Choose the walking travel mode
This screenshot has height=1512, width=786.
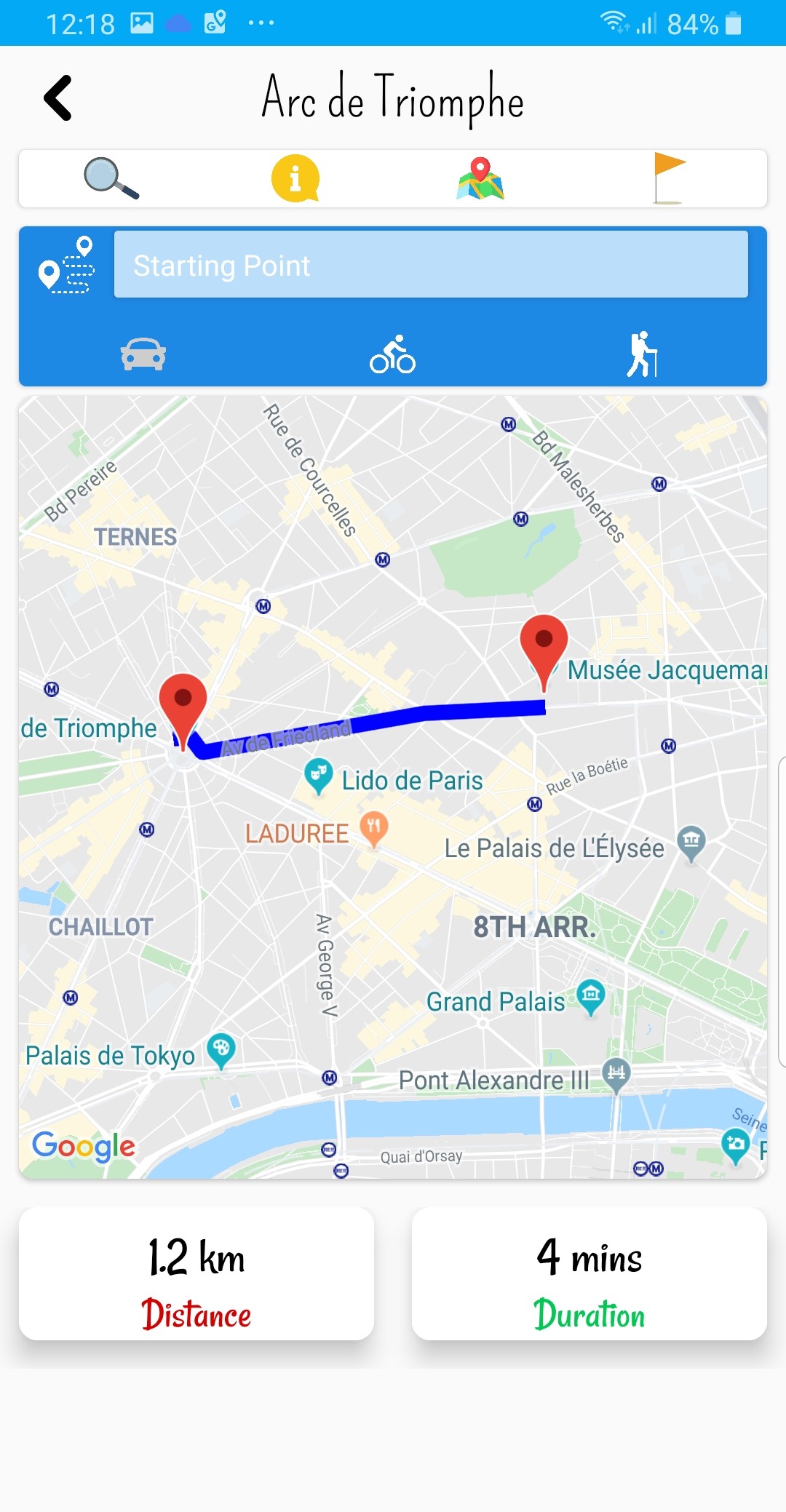(x=641, y=356)
